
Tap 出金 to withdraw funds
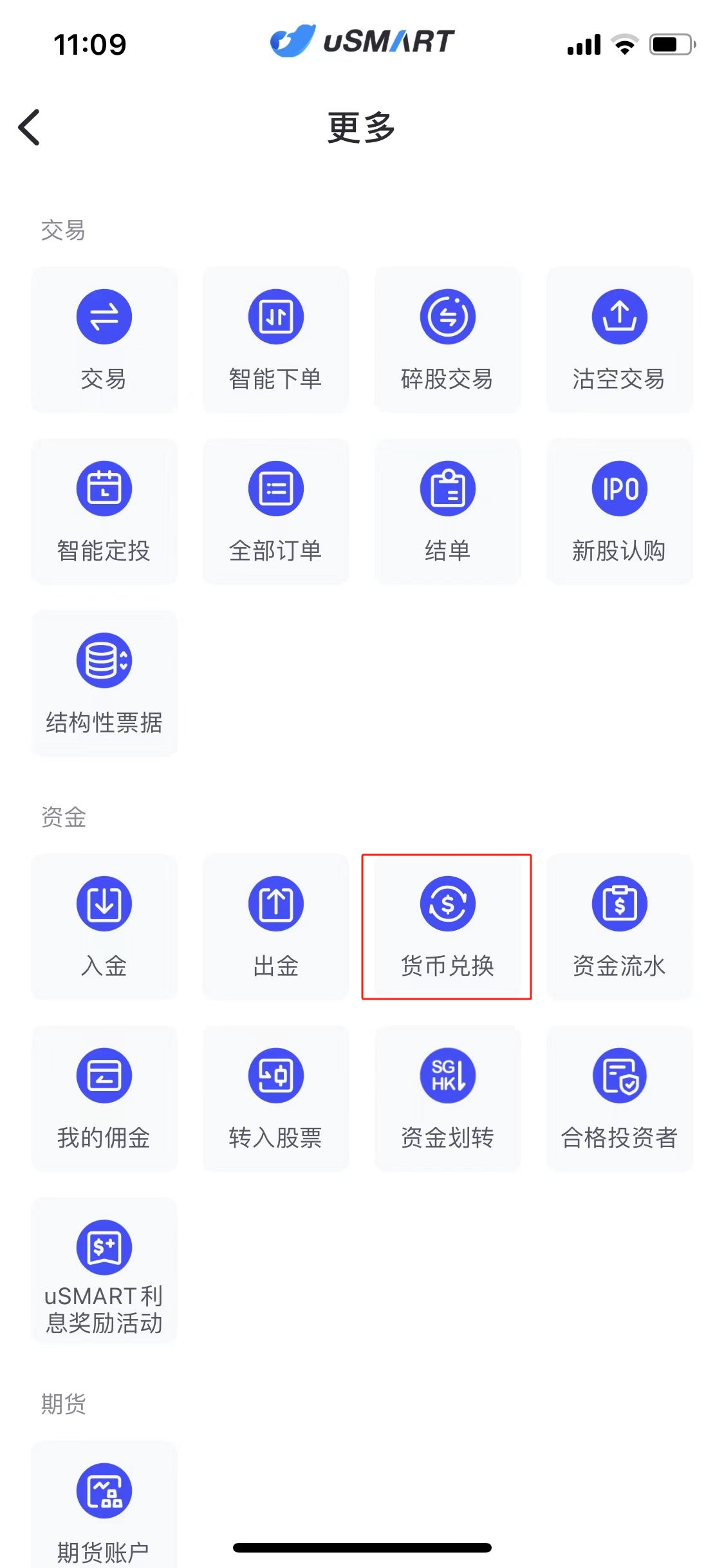coord(275,926)
